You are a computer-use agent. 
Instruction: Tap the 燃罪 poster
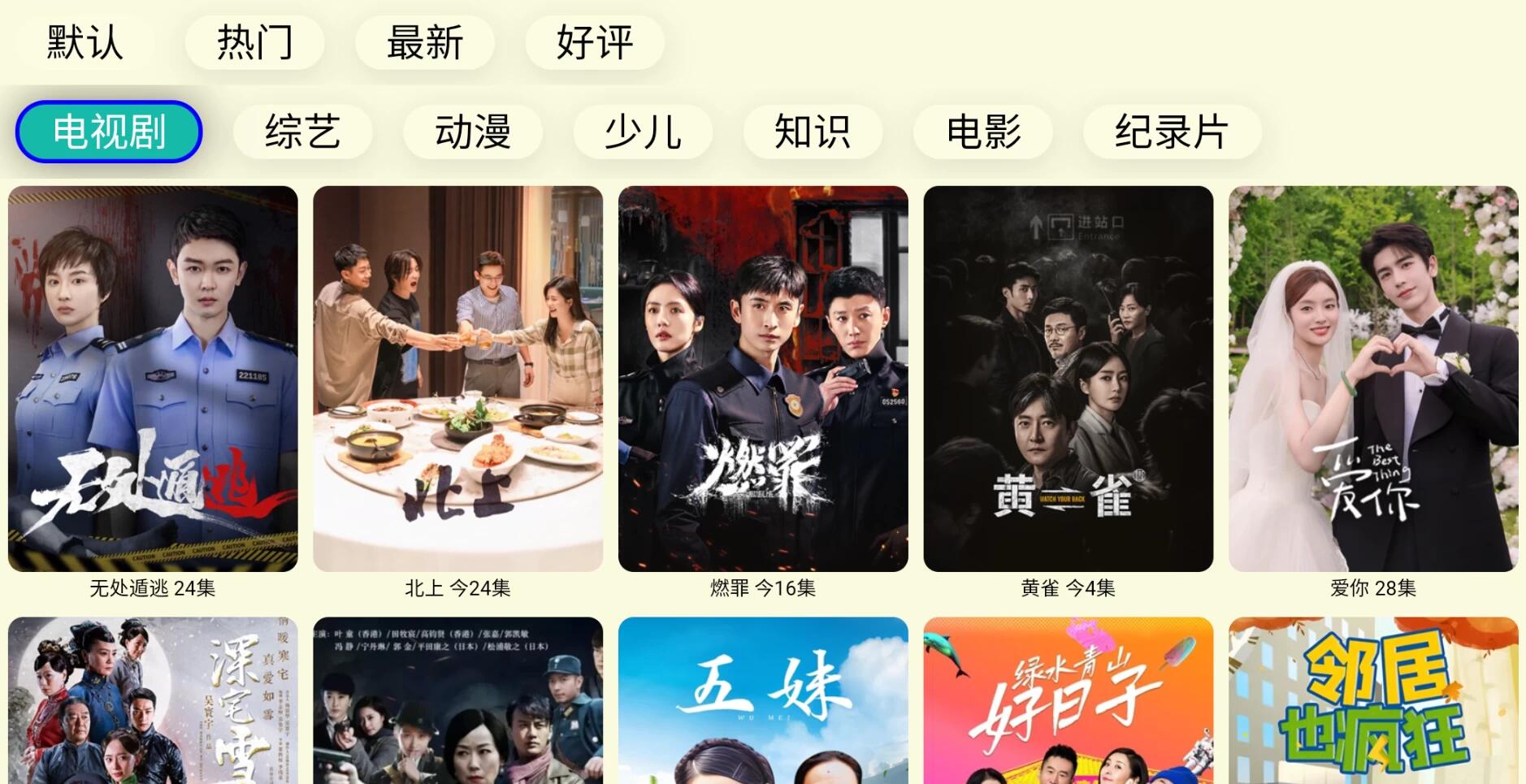coord(763,379)
